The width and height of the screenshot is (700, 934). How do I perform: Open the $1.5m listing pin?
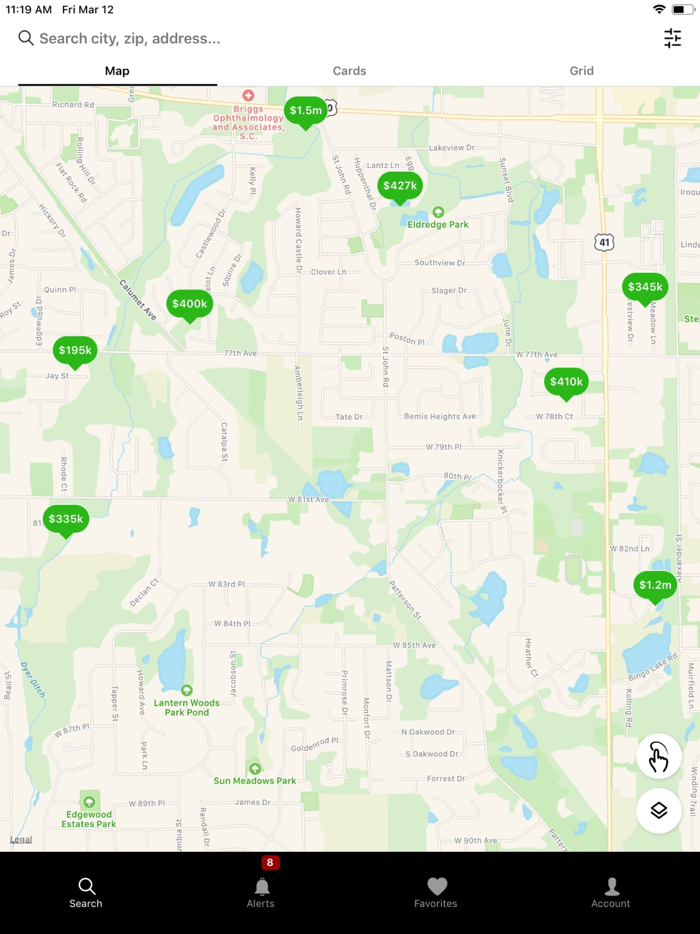click(x=305, y=111)
